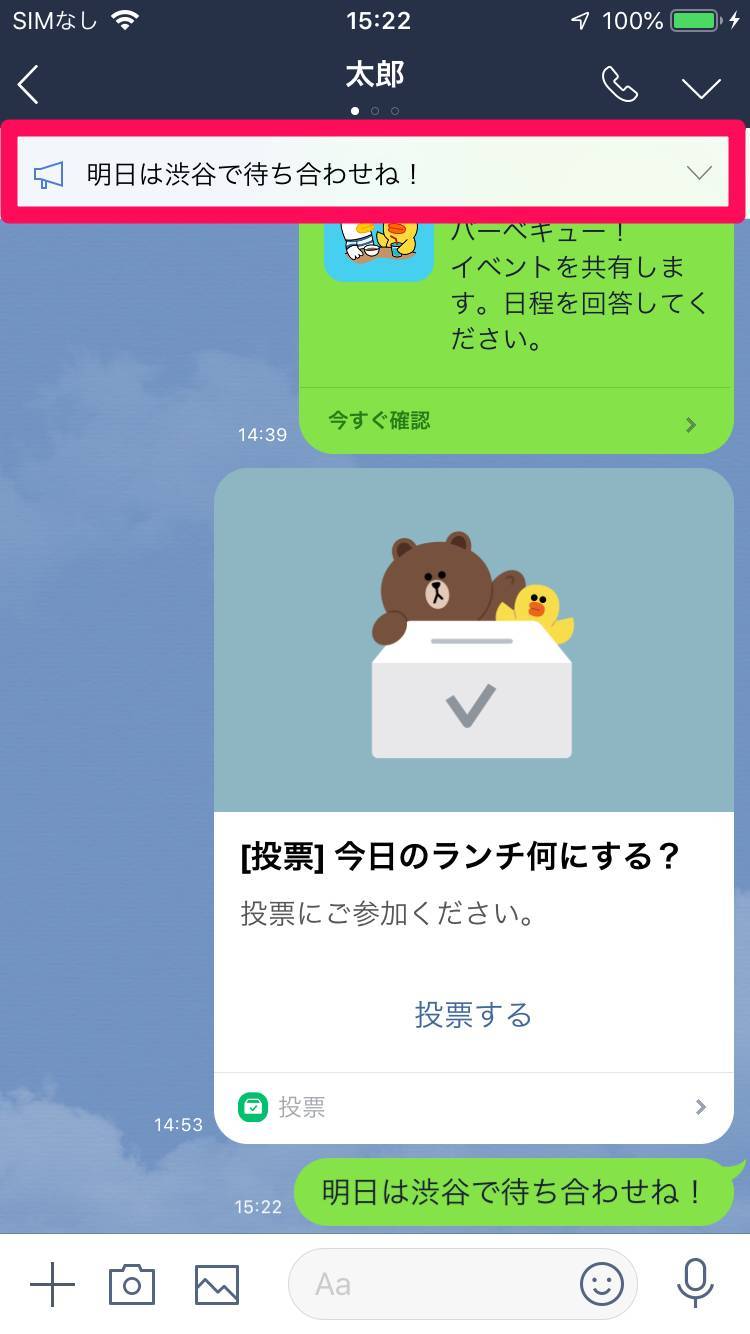Tap 今すぐ確認 on the event message
This screenshot has width=750, height=1334.
[379, 421]
